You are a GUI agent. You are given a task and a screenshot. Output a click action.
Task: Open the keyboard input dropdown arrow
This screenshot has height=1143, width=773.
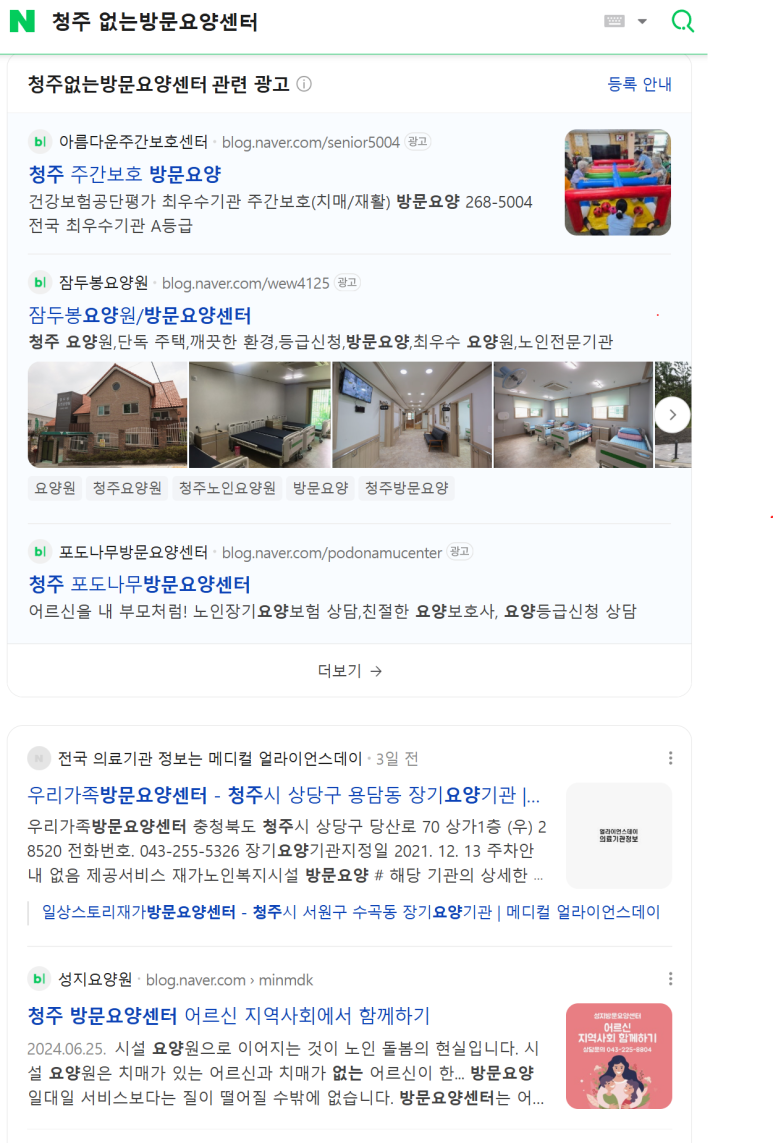(642, 21)
